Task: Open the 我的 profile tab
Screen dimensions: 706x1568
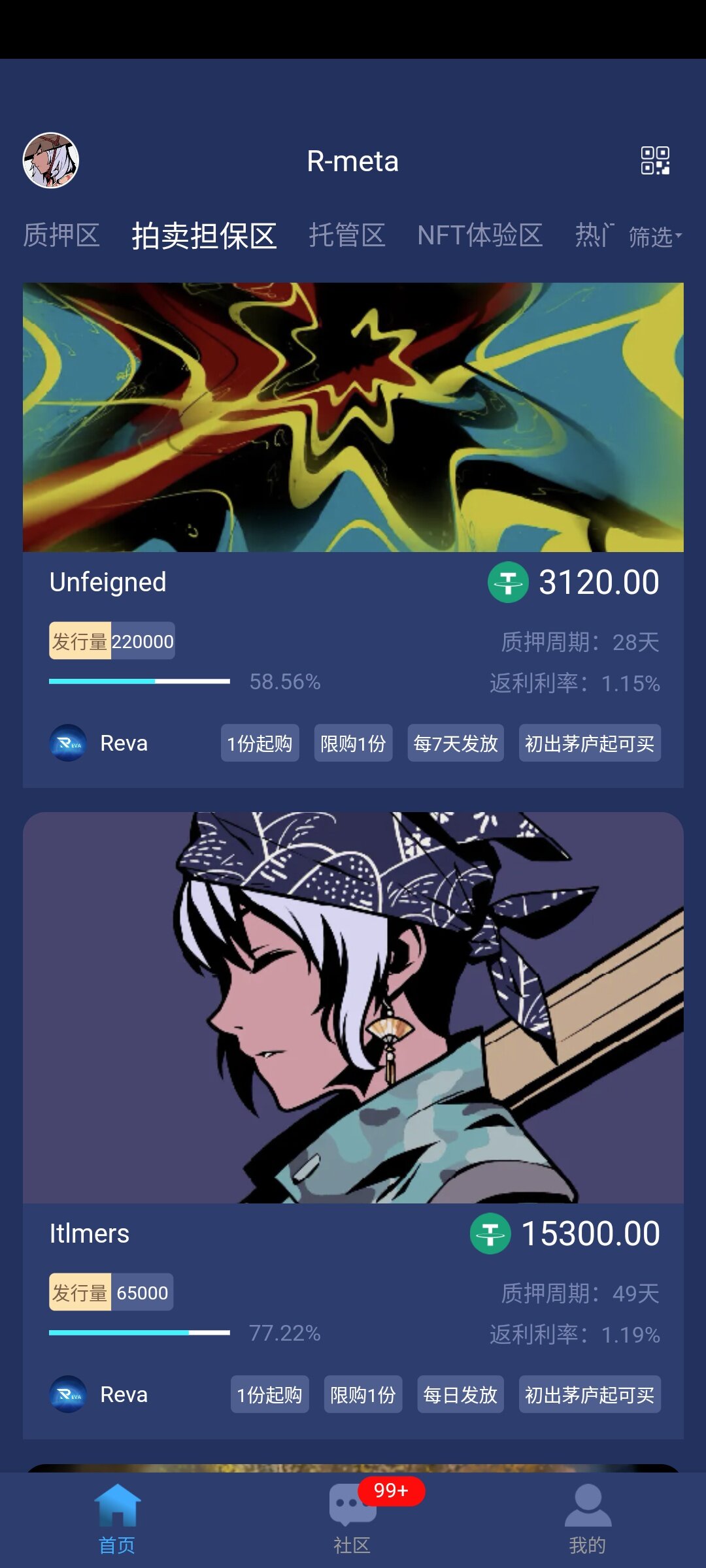Action: click(588, 1519)
